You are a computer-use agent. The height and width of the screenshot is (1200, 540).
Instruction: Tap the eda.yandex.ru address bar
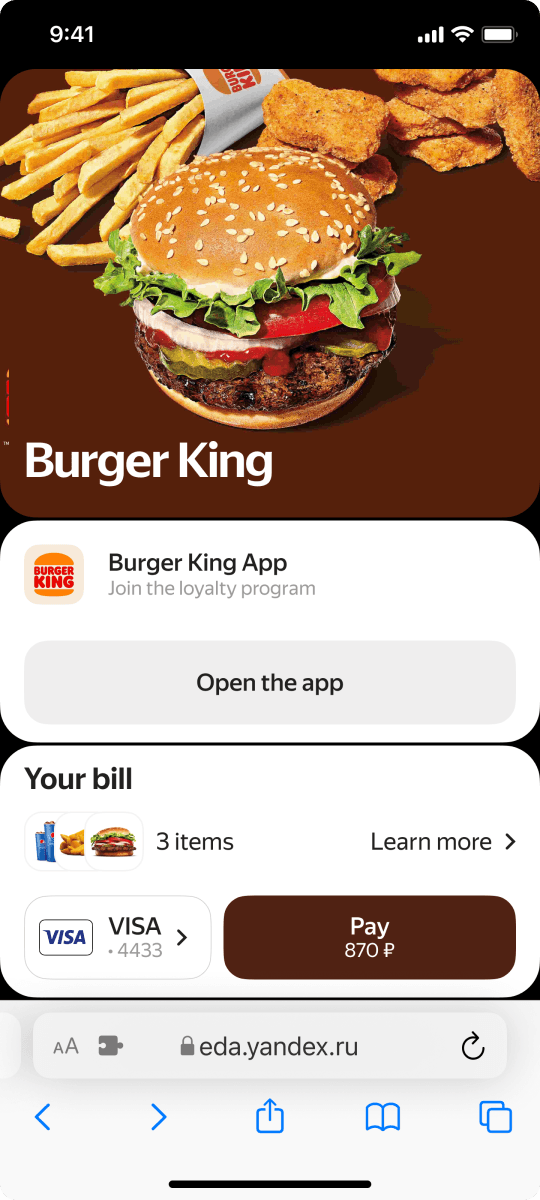pos(269,1047)
